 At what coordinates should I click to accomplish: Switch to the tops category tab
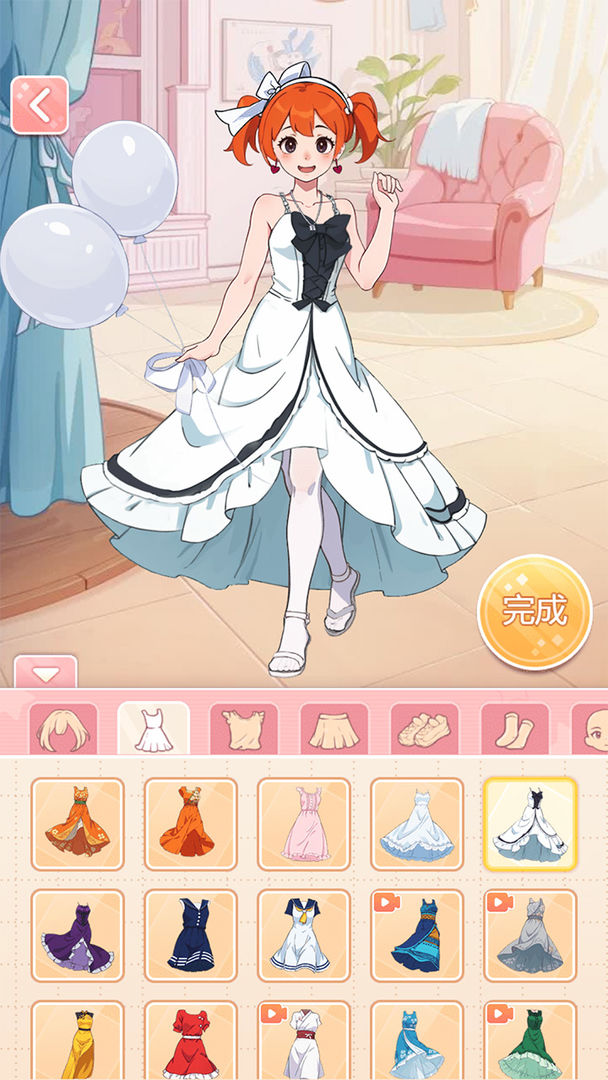pyautogui.click(x=244, y=729)
